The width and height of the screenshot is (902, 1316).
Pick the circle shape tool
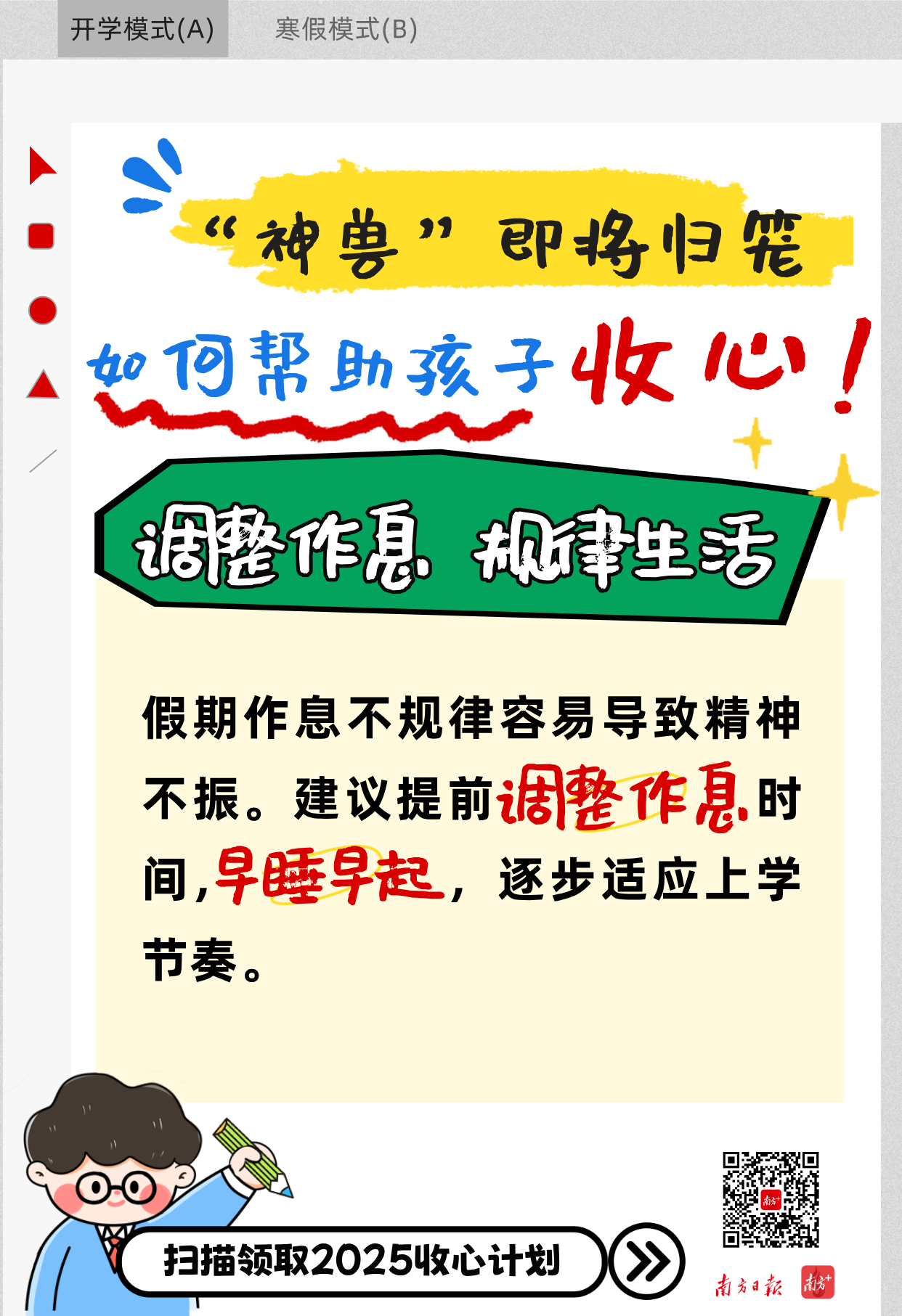tap(42, 311)
